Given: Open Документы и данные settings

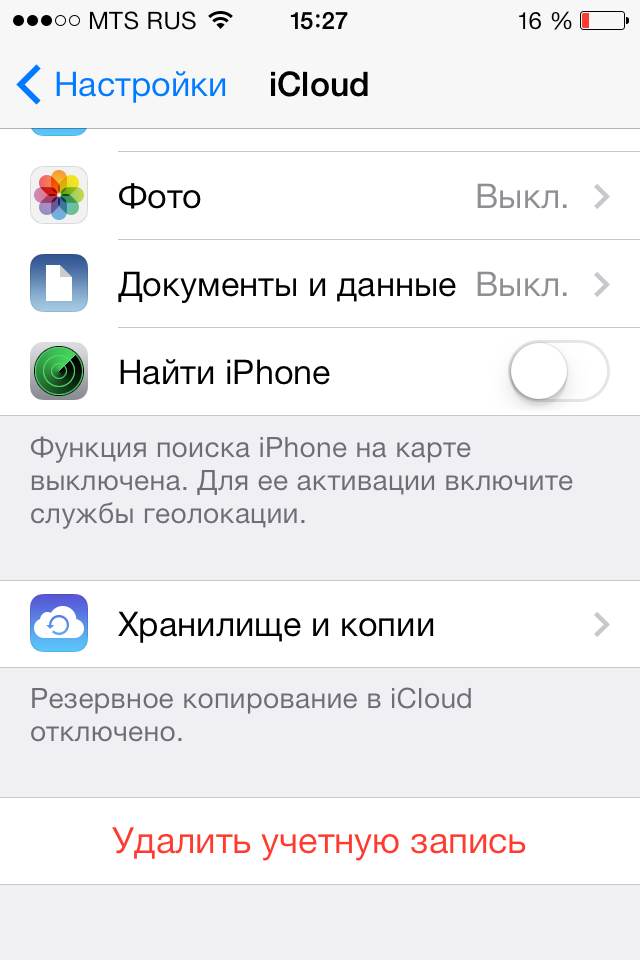Looking at the screenshot, I should [320, 285].
